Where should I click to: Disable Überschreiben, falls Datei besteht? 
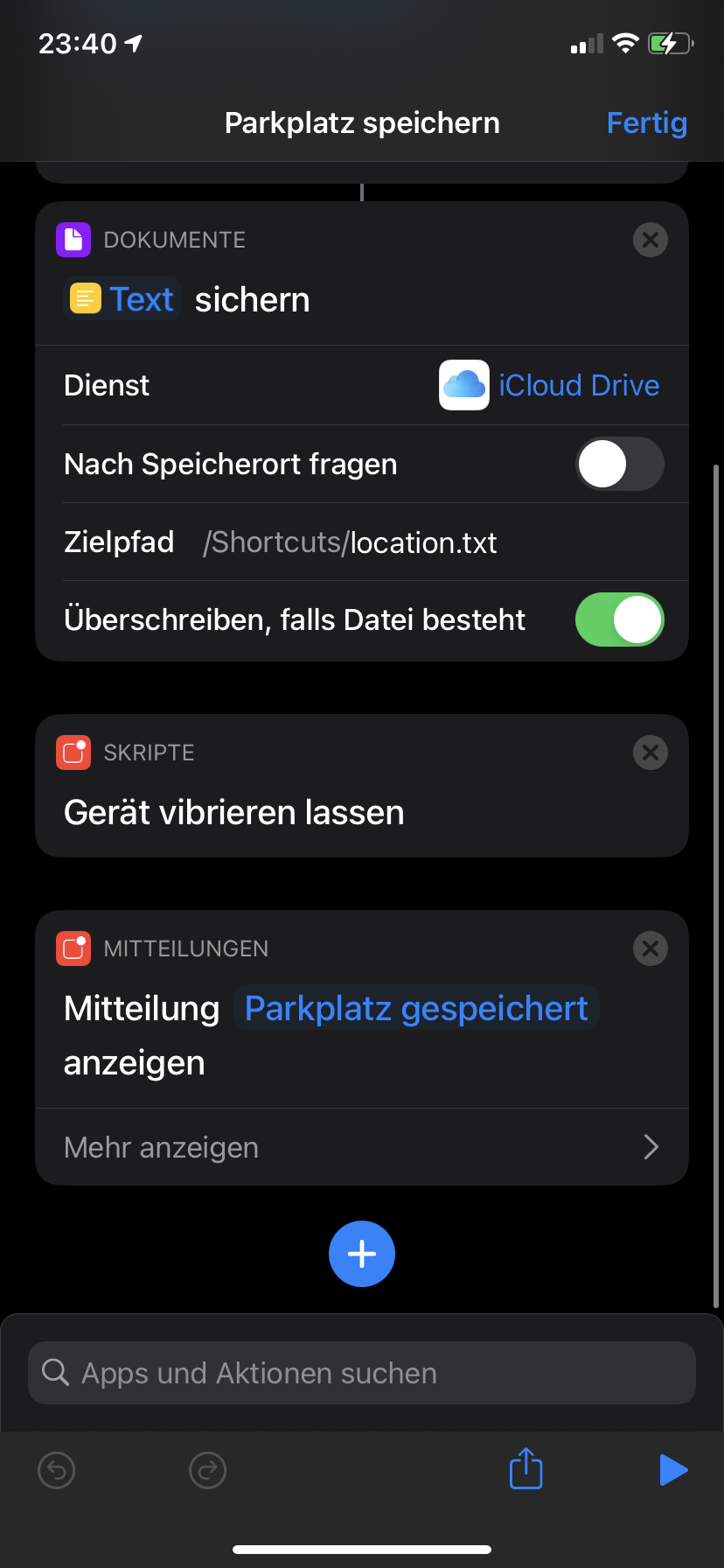click(x=619, y=619)
